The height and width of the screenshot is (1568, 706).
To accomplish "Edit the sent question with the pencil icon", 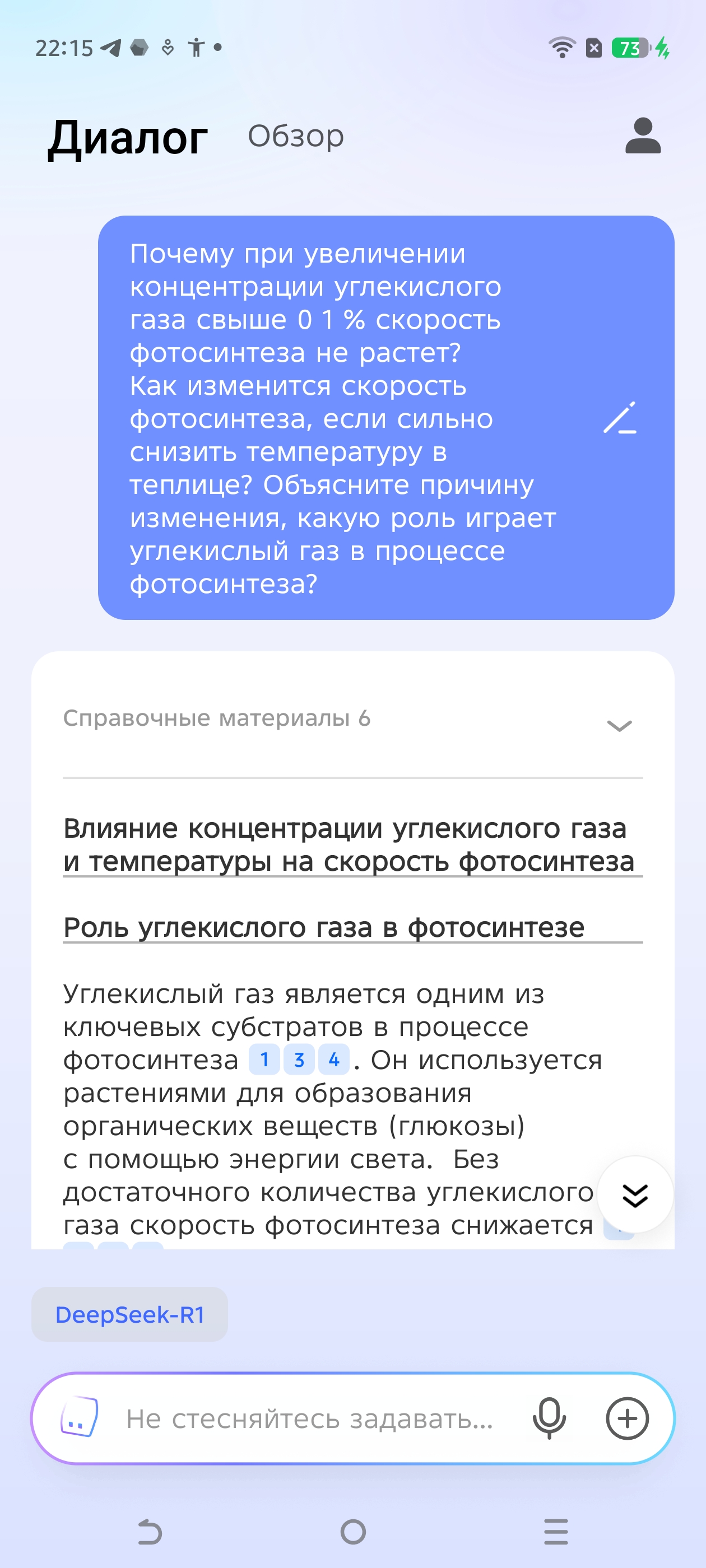I will coord(620,418).
